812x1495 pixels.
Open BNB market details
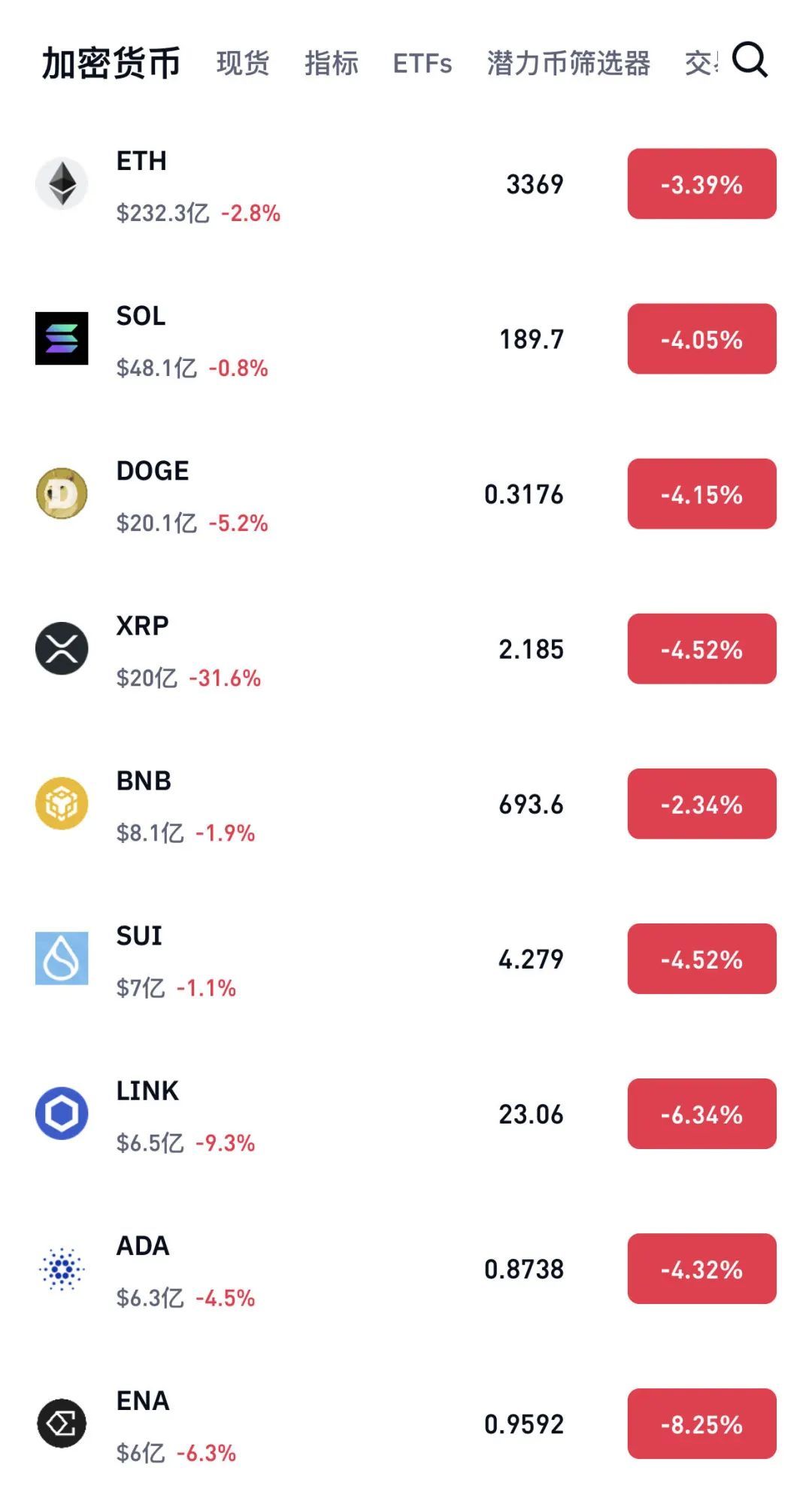pos(301,804)
